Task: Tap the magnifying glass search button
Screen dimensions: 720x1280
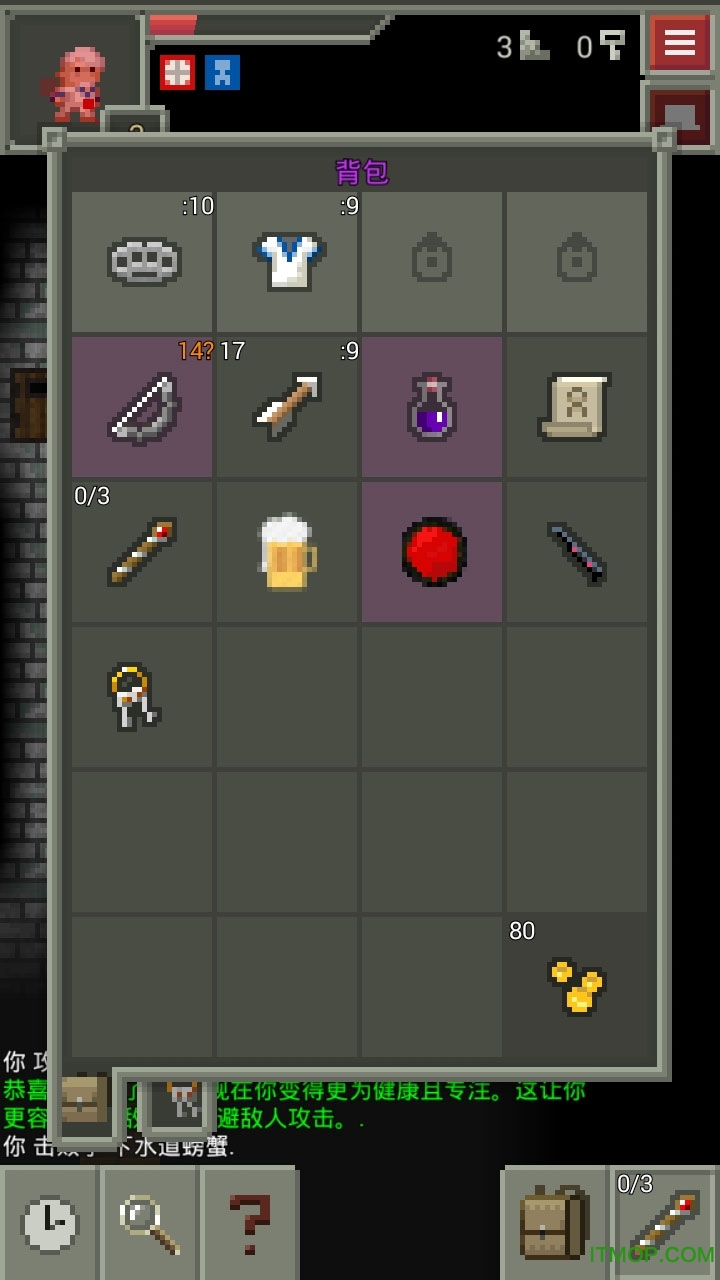Action: 150,1224
